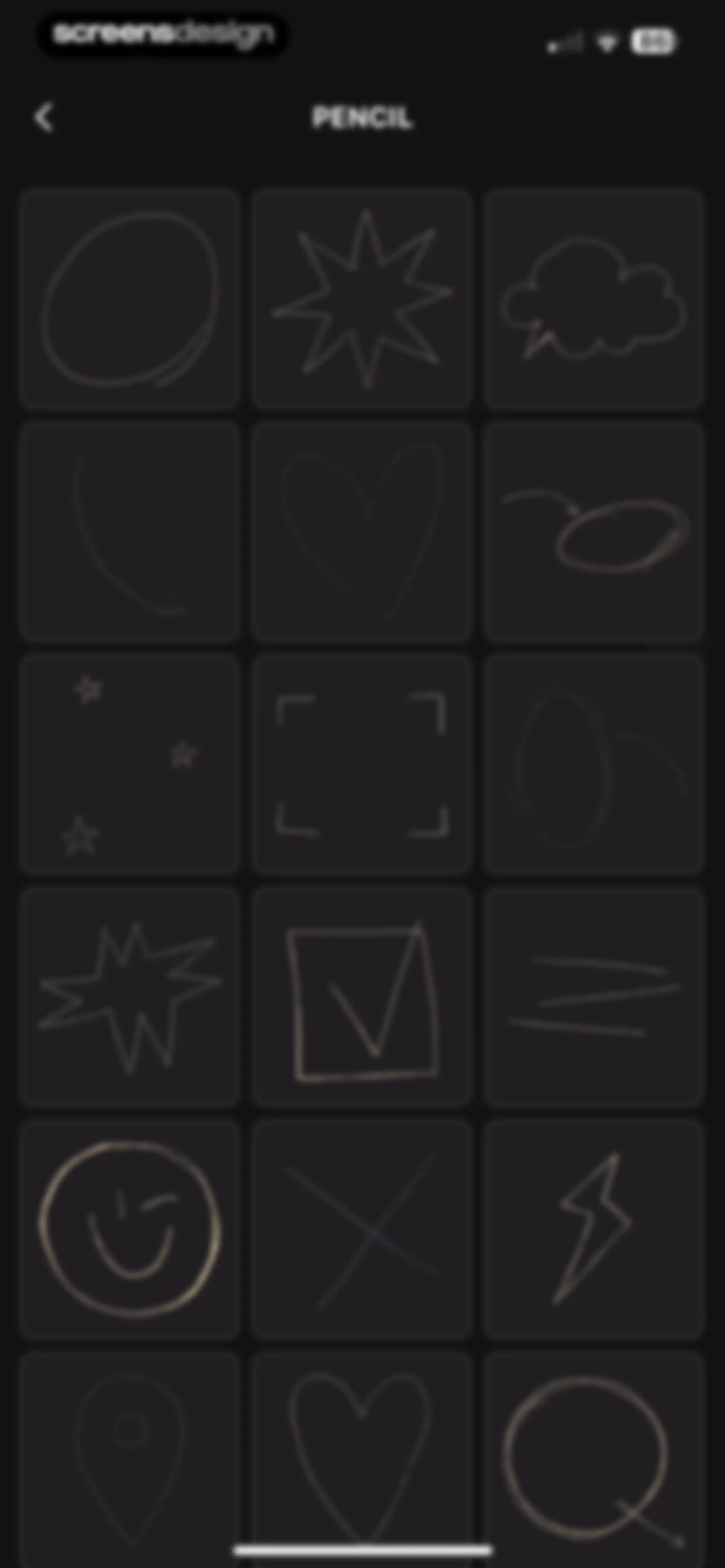The height and width of the screenshot is (1568, 725).
Task: Choose the eight-point starburst sticker
Action: [362, 298]
